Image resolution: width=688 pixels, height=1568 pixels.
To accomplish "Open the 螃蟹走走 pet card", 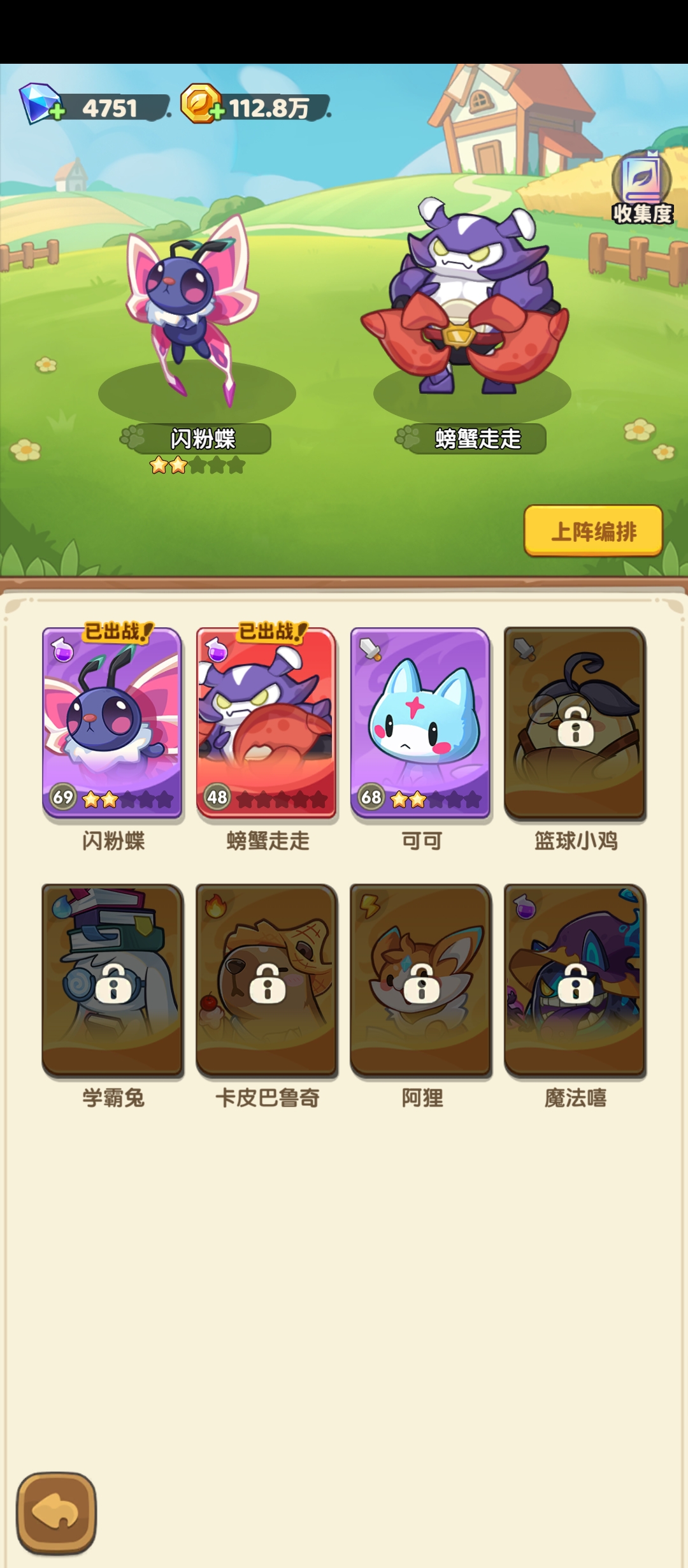I will click(x=266, y=723).
